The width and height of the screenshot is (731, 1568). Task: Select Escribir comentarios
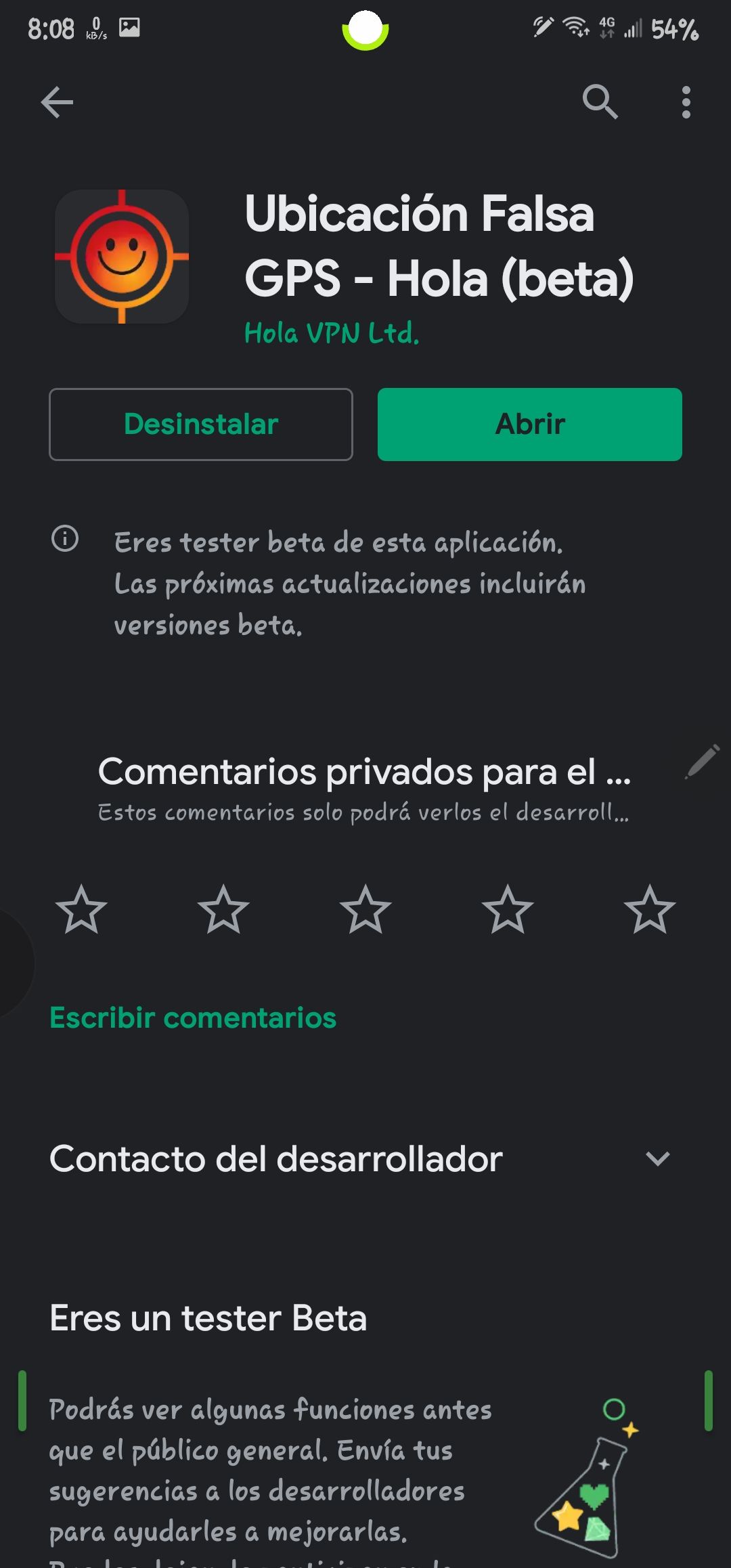click(x=193, y=1016)
